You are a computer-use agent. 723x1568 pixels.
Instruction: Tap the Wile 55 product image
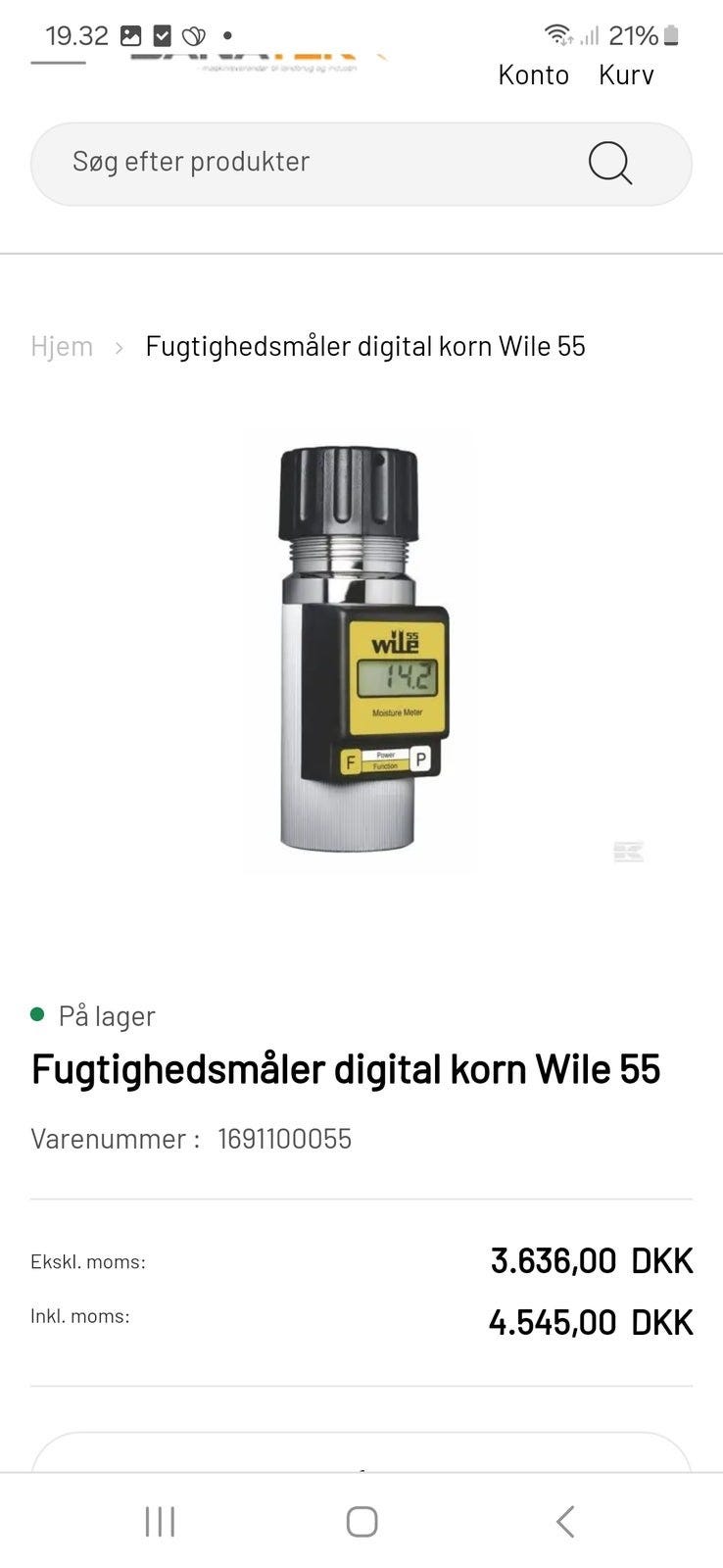pos(361,652)
